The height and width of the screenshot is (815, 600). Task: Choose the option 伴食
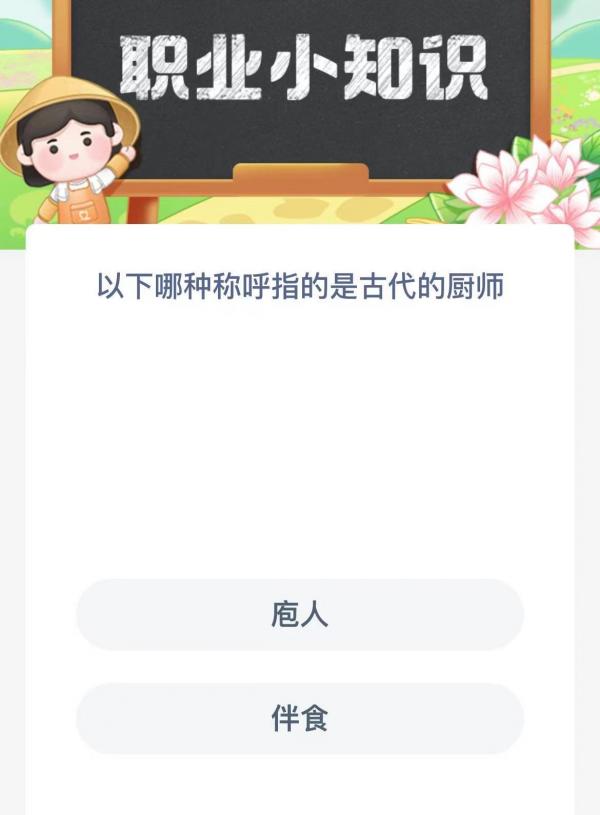pyautogui.click(x=300, y=719)
